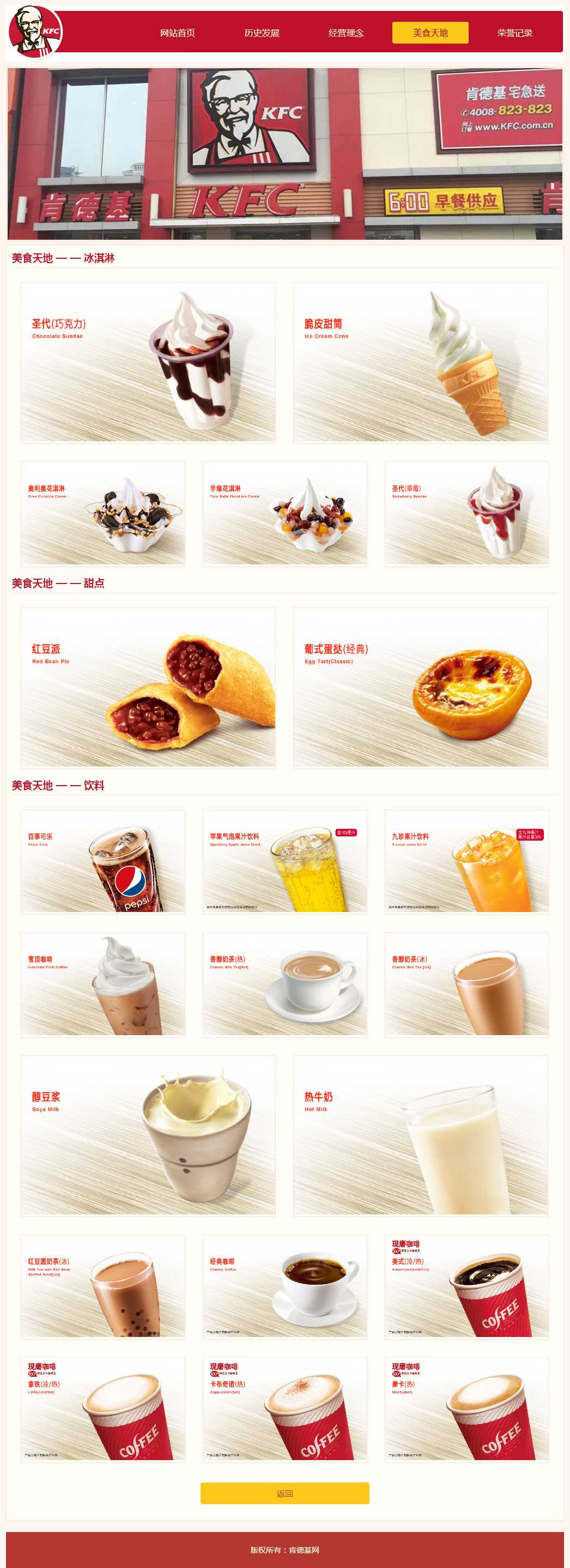This screenshot has height=1568, width=570.
Task: Go to 经营理念 section
Action: click(x=346, y=33)
